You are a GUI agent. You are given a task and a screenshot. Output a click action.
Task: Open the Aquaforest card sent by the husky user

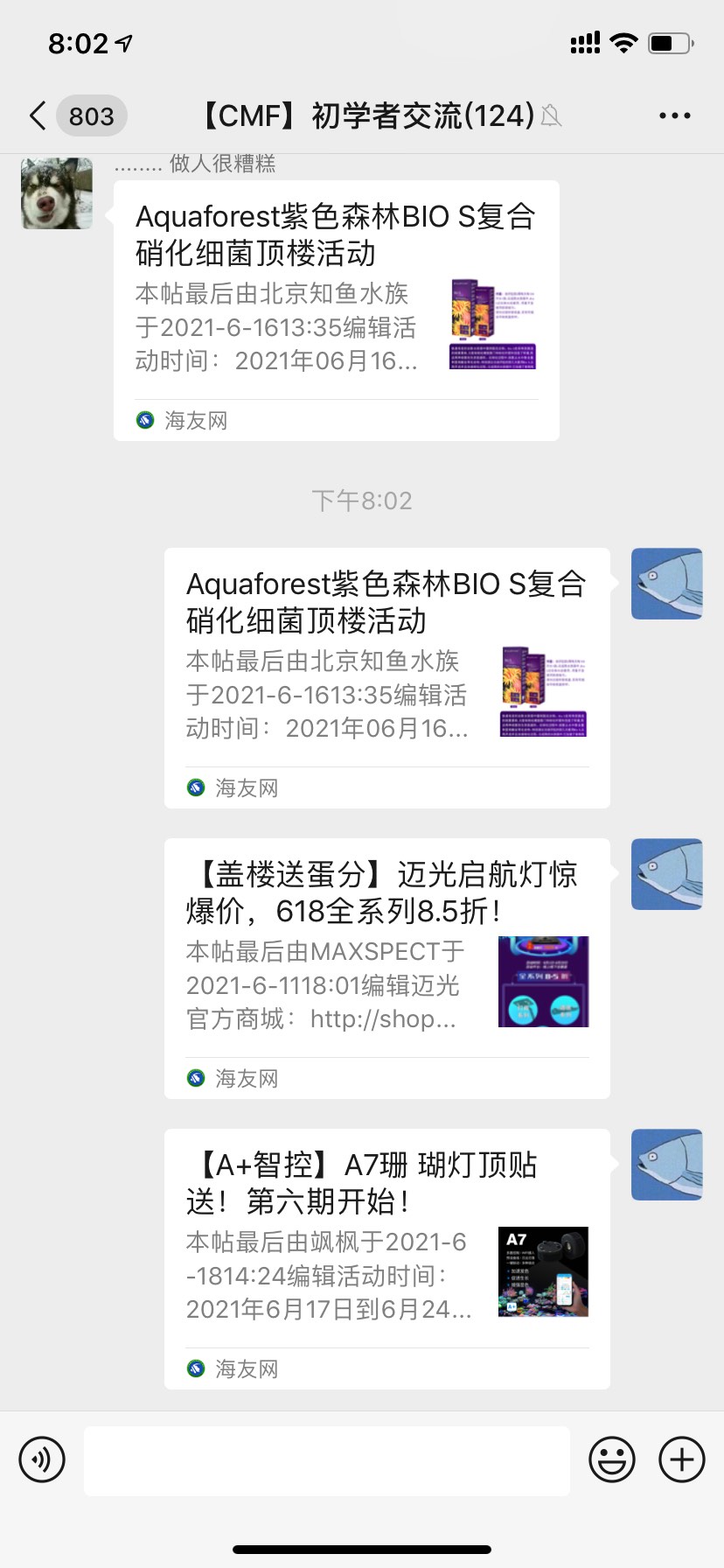(x=336, y=311)
